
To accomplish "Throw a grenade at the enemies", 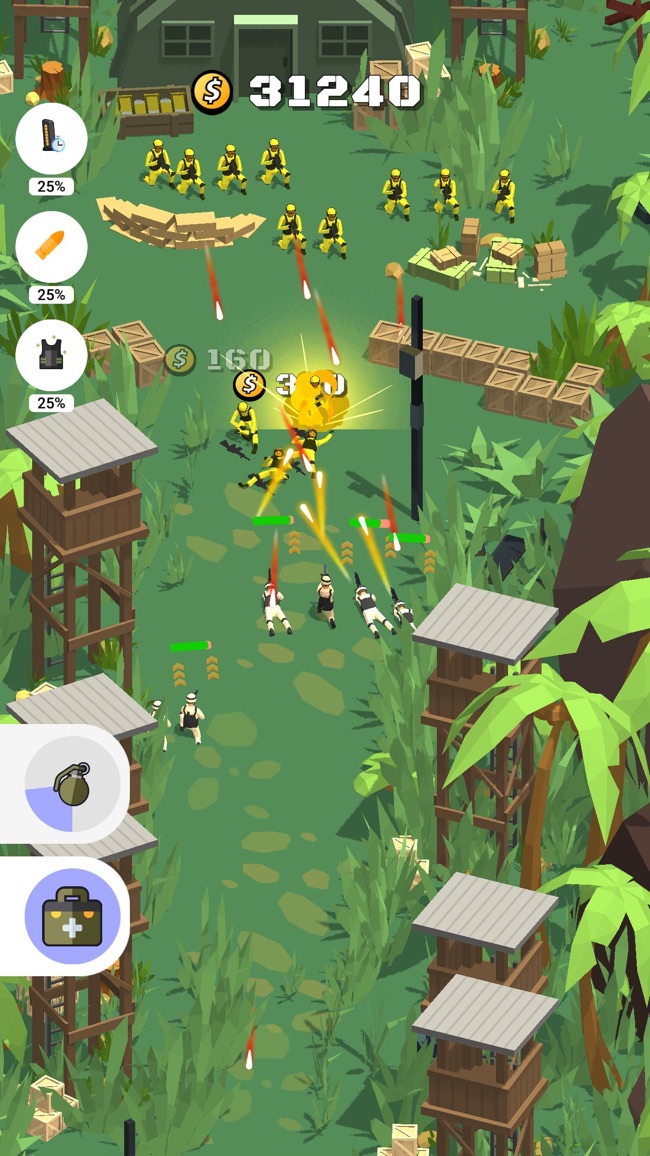I will click(x=72, y=784).
